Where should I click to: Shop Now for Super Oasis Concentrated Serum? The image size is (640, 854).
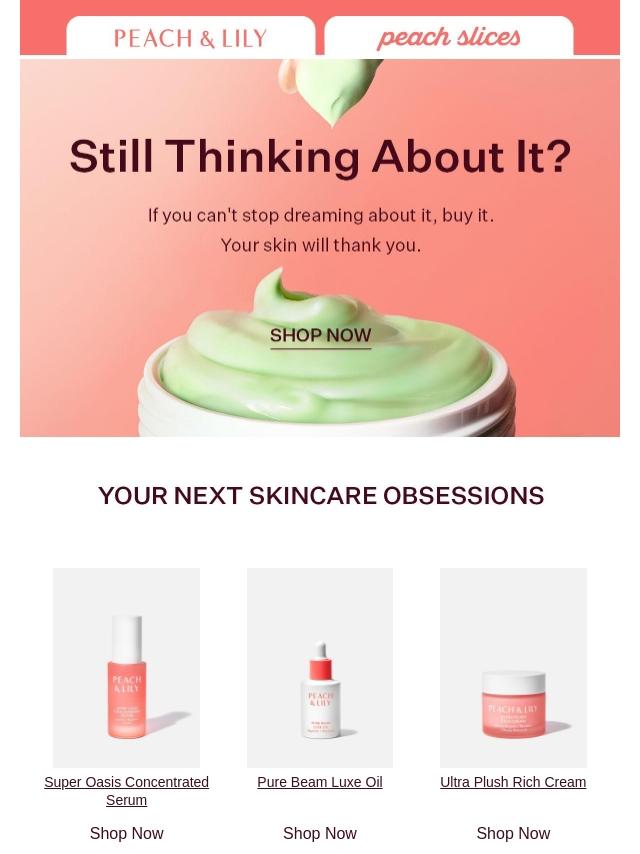[x=126, y=833]
